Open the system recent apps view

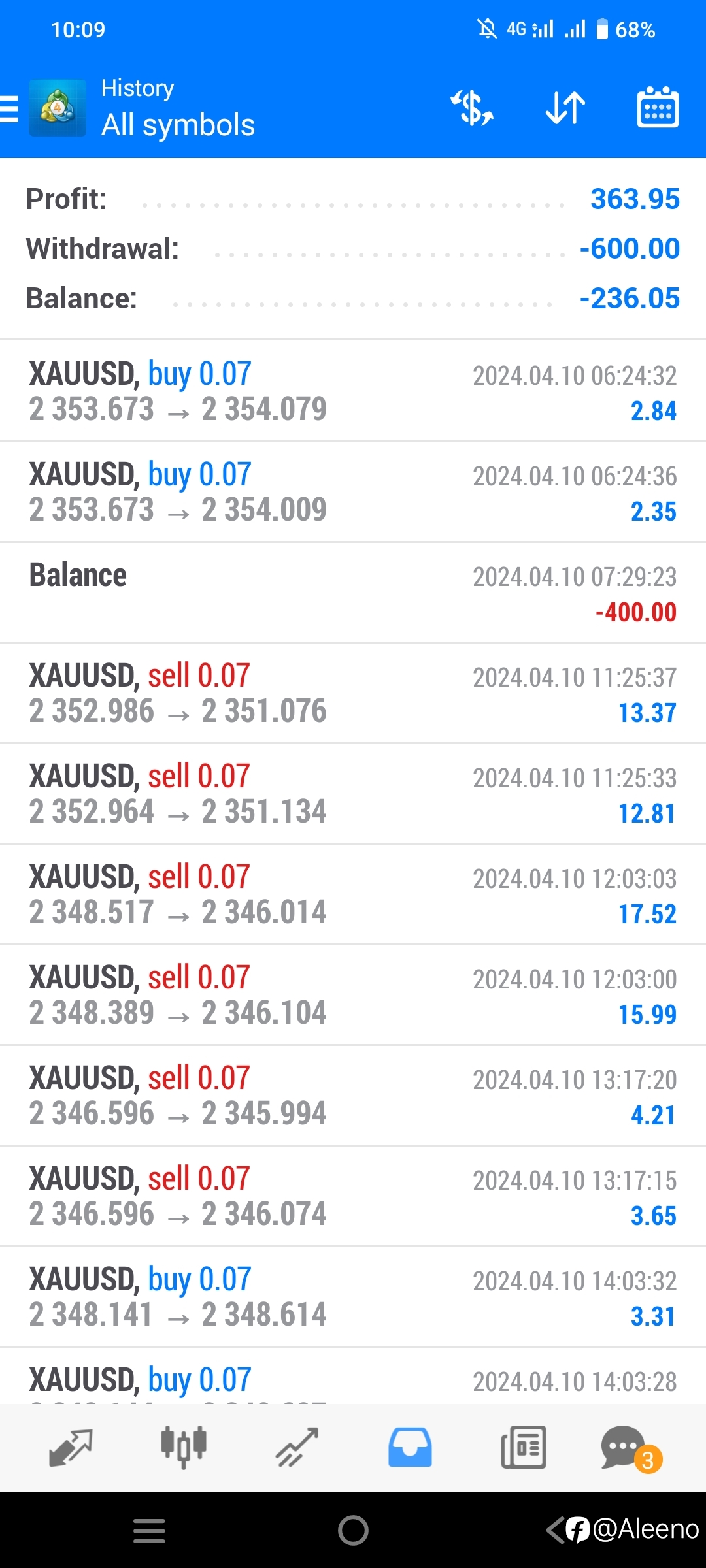149,1531
